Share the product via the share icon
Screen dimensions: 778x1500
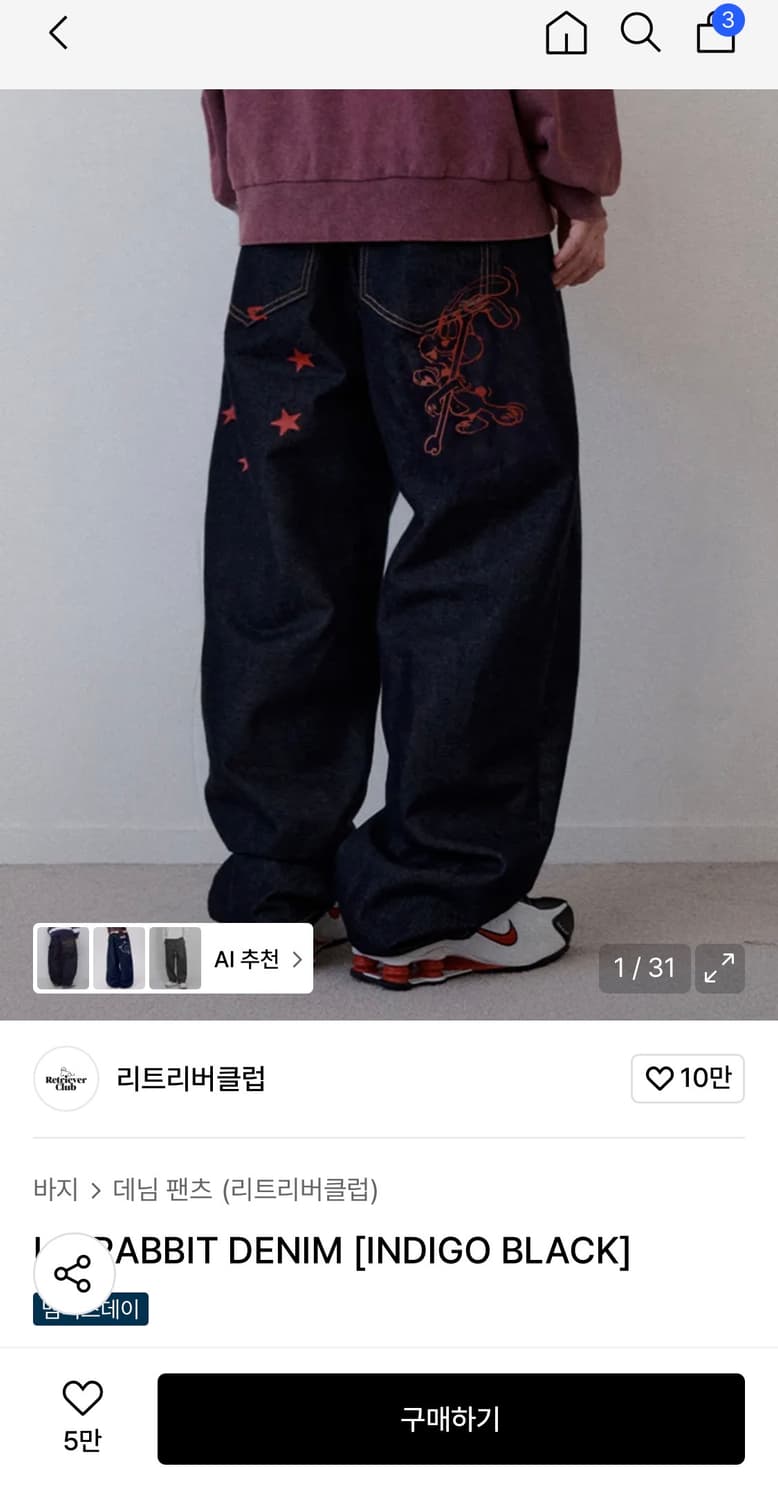74,1273
